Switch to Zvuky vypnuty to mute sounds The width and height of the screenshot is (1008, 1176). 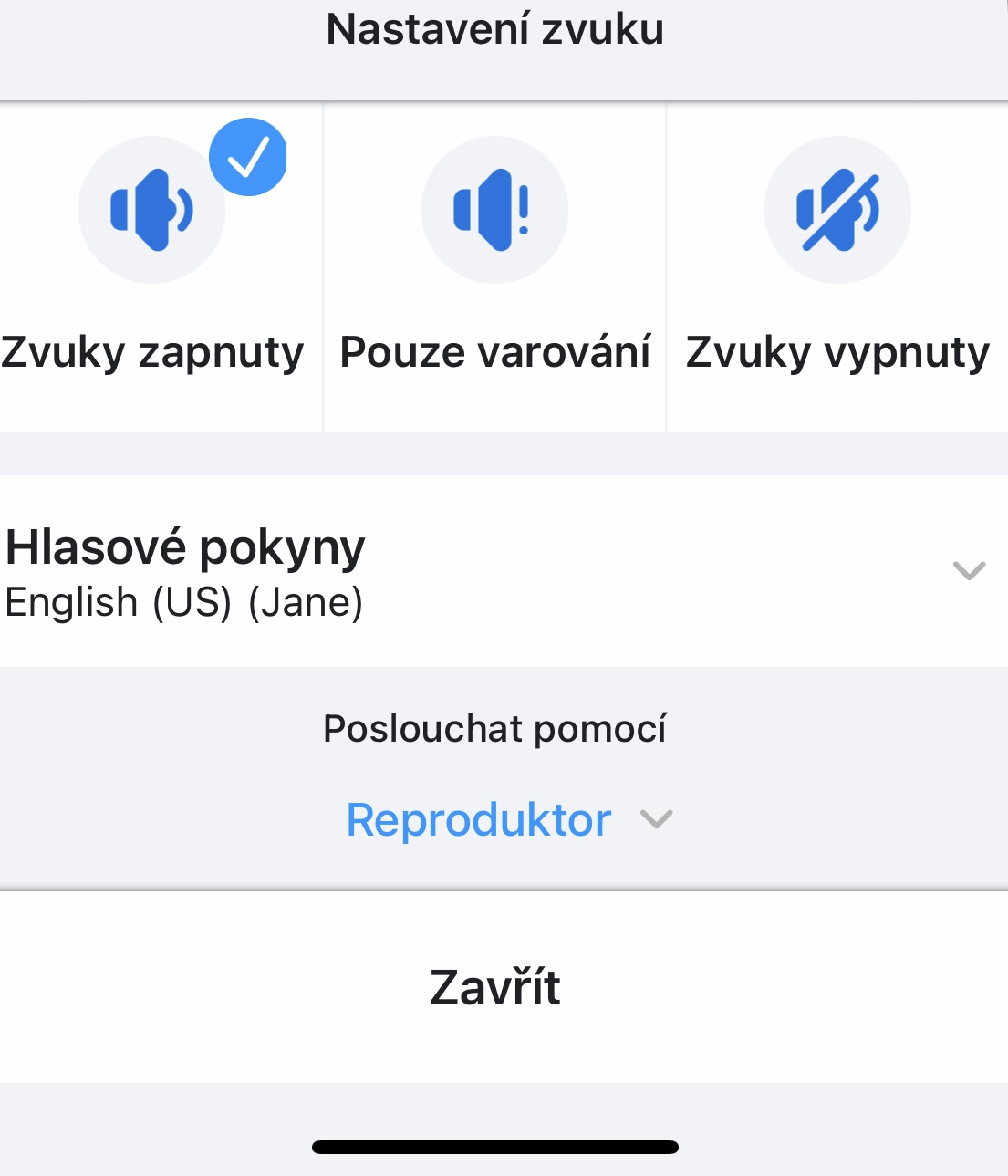click(x=837, y=212)
